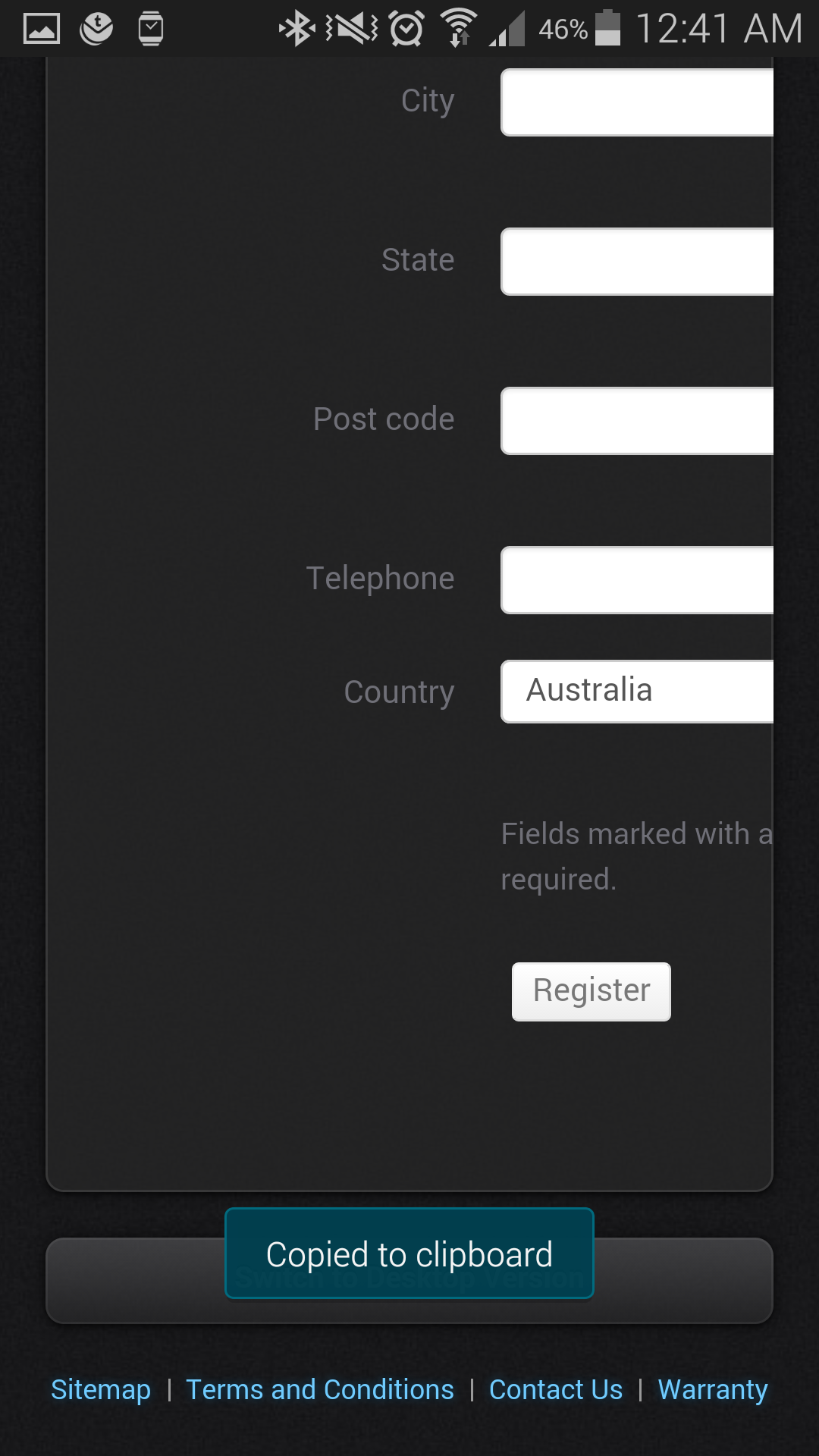Focus the State input field
819x1456 pixels.
pos(637,262)
